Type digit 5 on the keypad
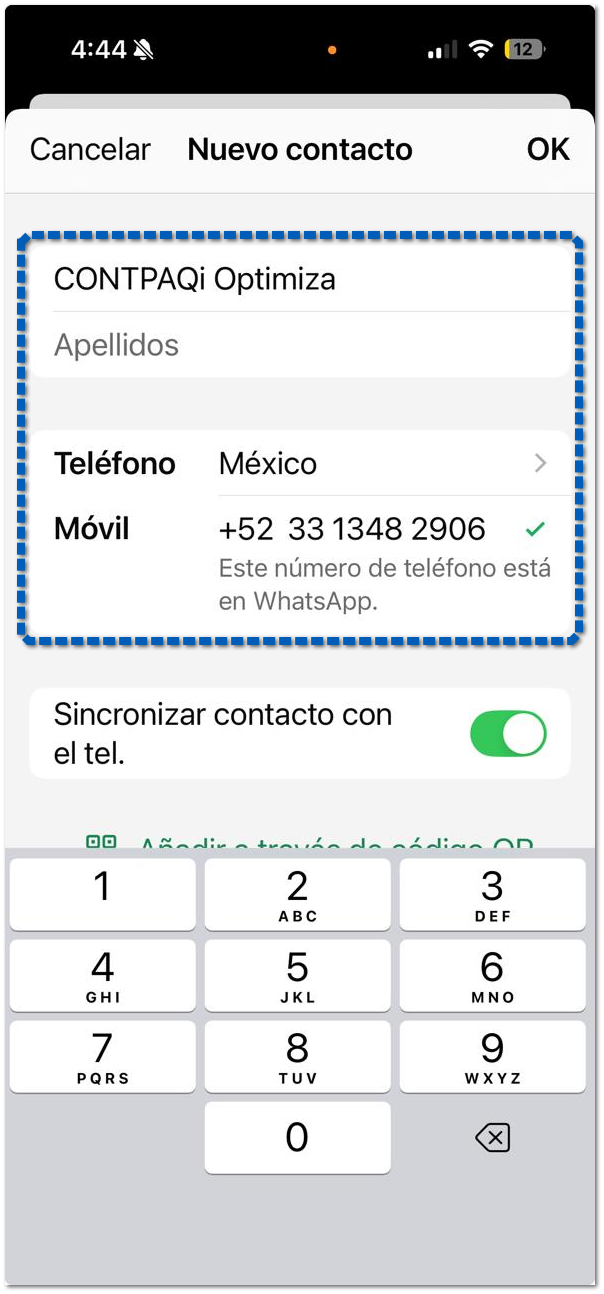Screen dimensions: 604x1294 297,977
